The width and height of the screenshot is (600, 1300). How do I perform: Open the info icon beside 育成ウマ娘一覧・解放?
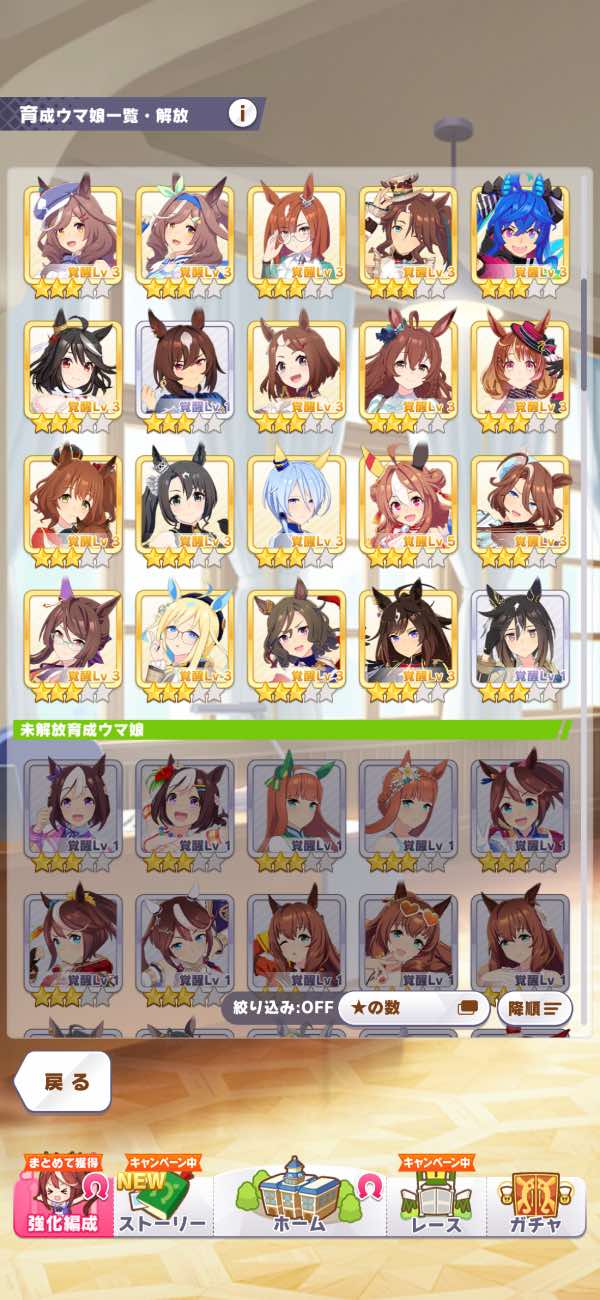[241, 113]
